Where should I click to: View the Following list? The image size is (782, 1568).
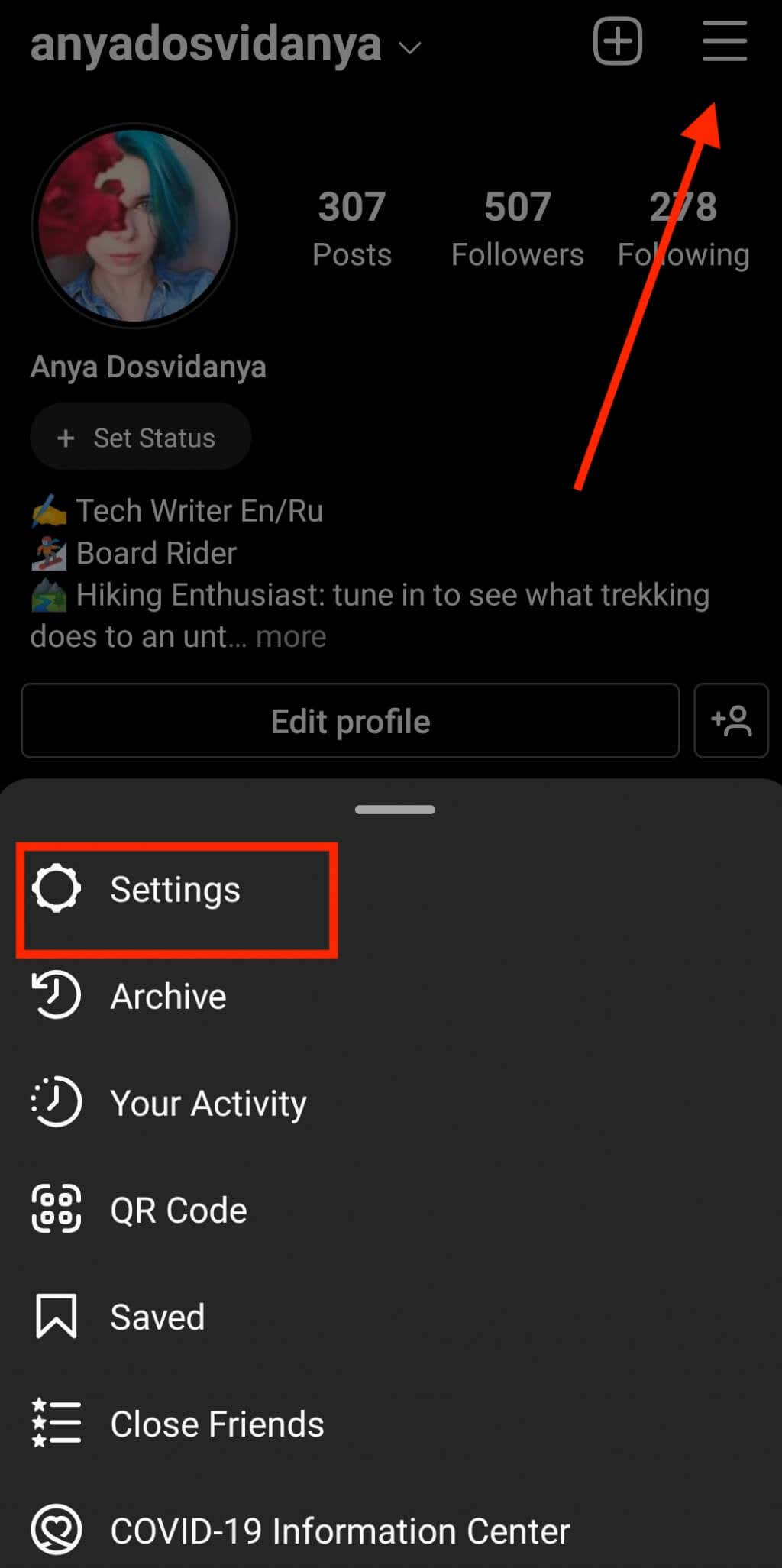tap(683, 229)
